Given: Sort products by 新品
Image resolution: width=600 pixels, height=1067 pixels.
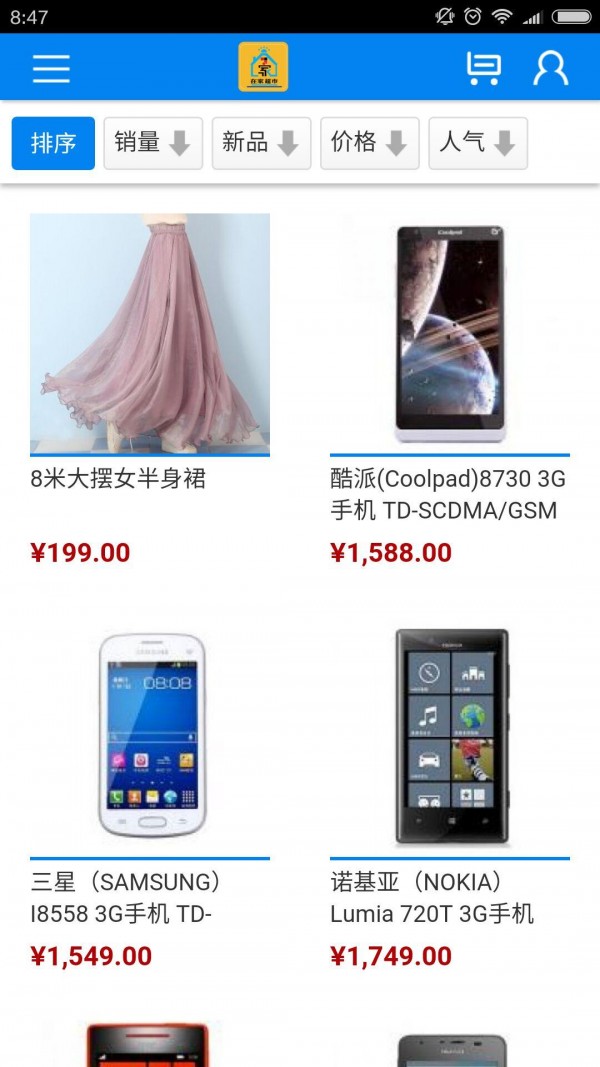Looking at the screenshot, I should 261,143.
